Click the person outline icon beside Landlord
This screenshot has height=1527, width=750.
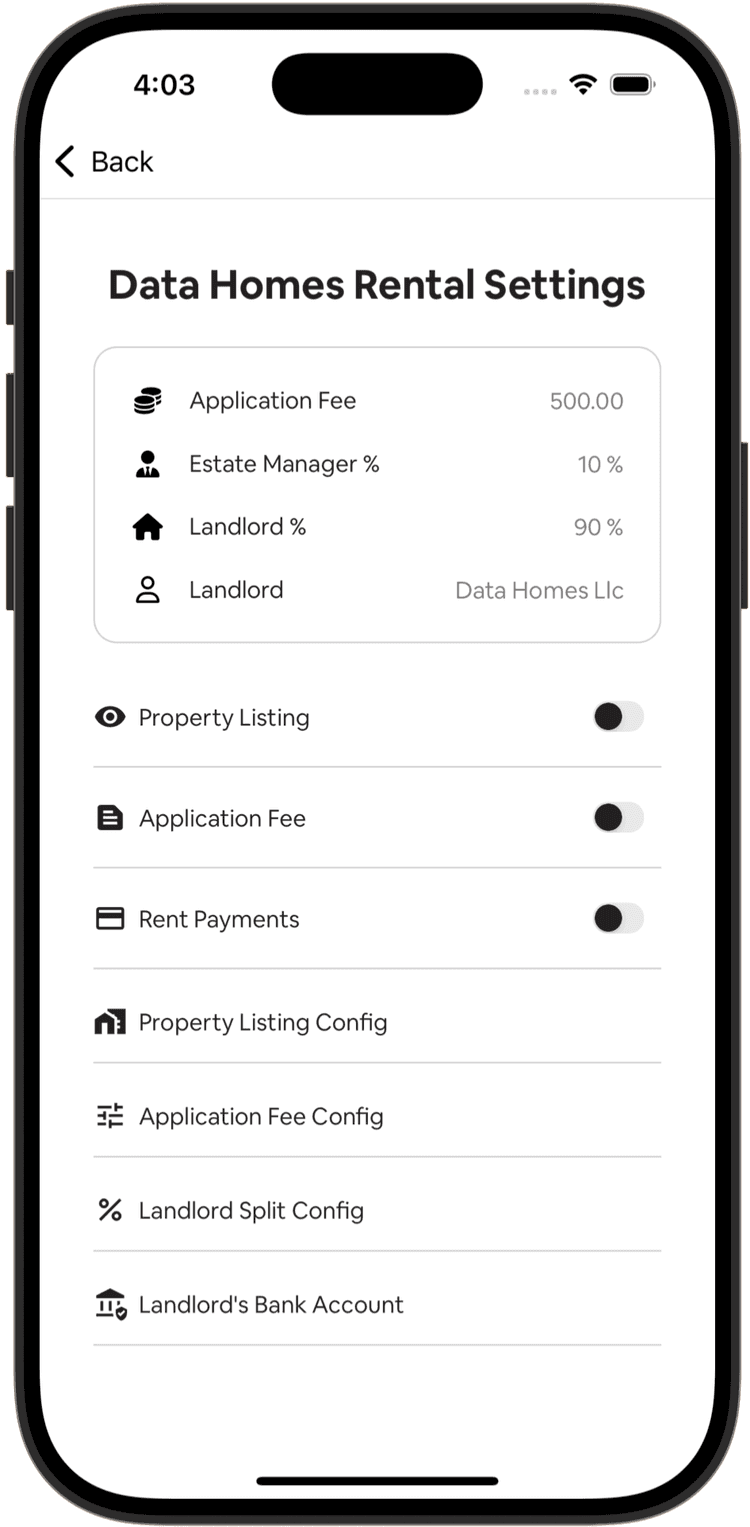click(148, 590)
